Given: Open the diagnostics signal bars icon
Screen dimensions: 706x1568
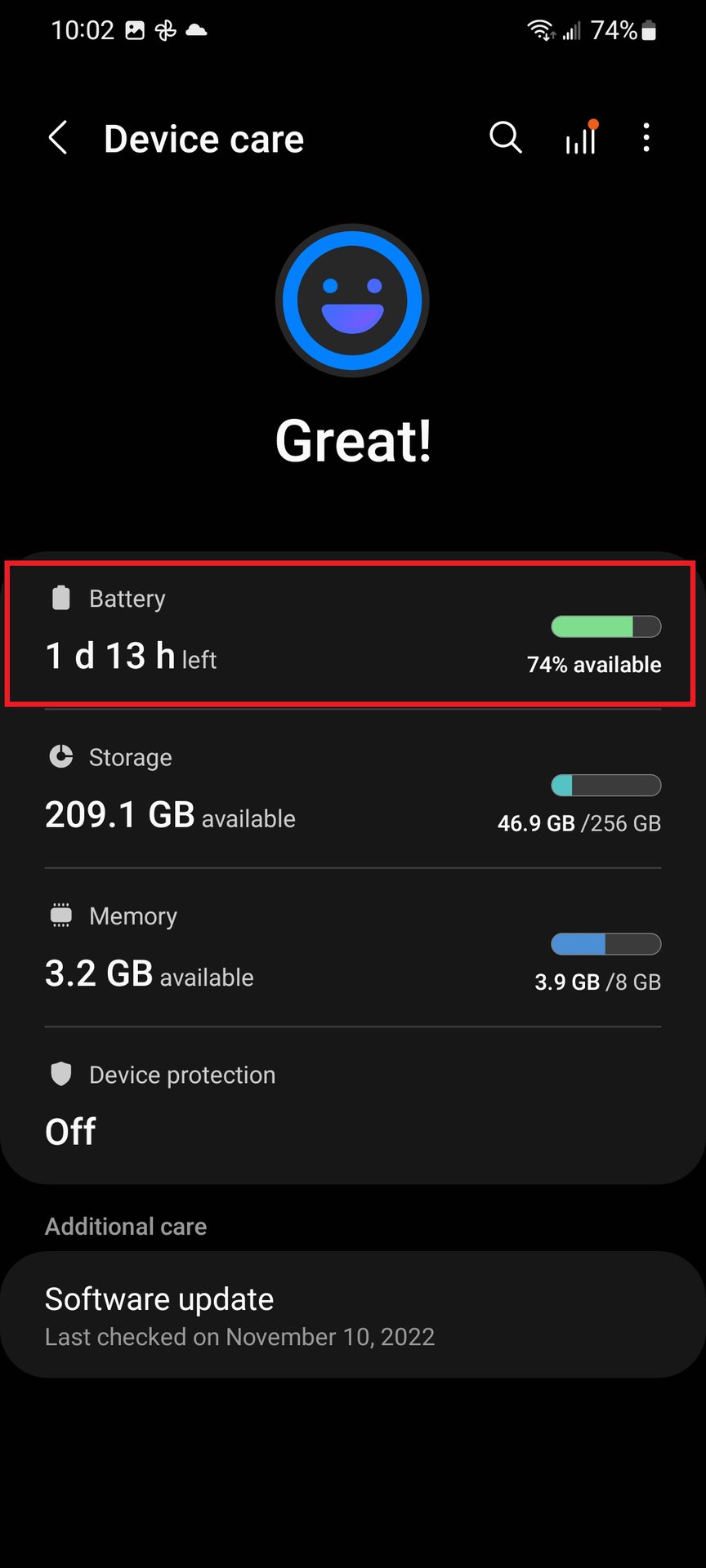Looking at the screenshot, I should (581, 138).
